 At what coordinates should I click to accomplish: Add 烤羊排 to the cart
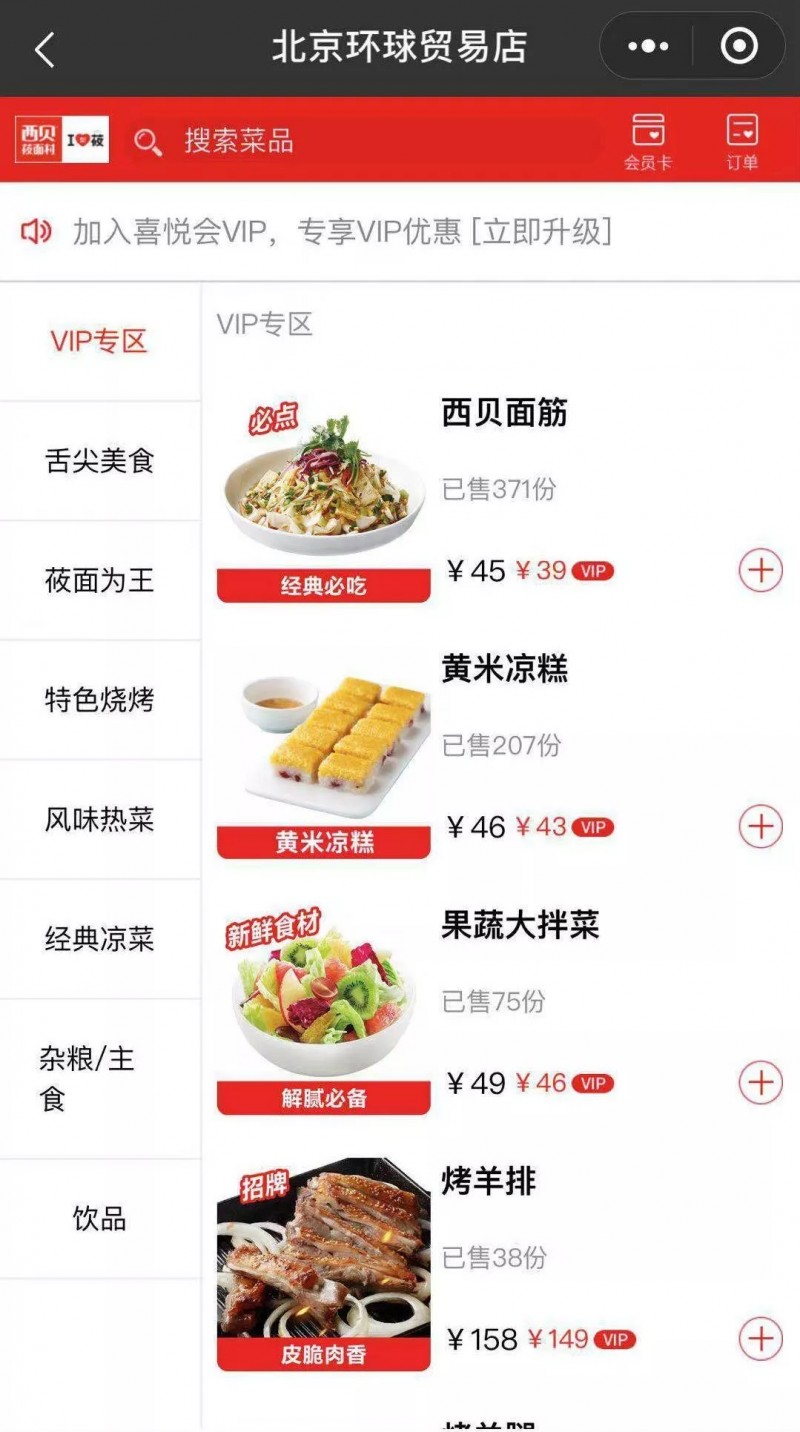[x=760, y=1339]
